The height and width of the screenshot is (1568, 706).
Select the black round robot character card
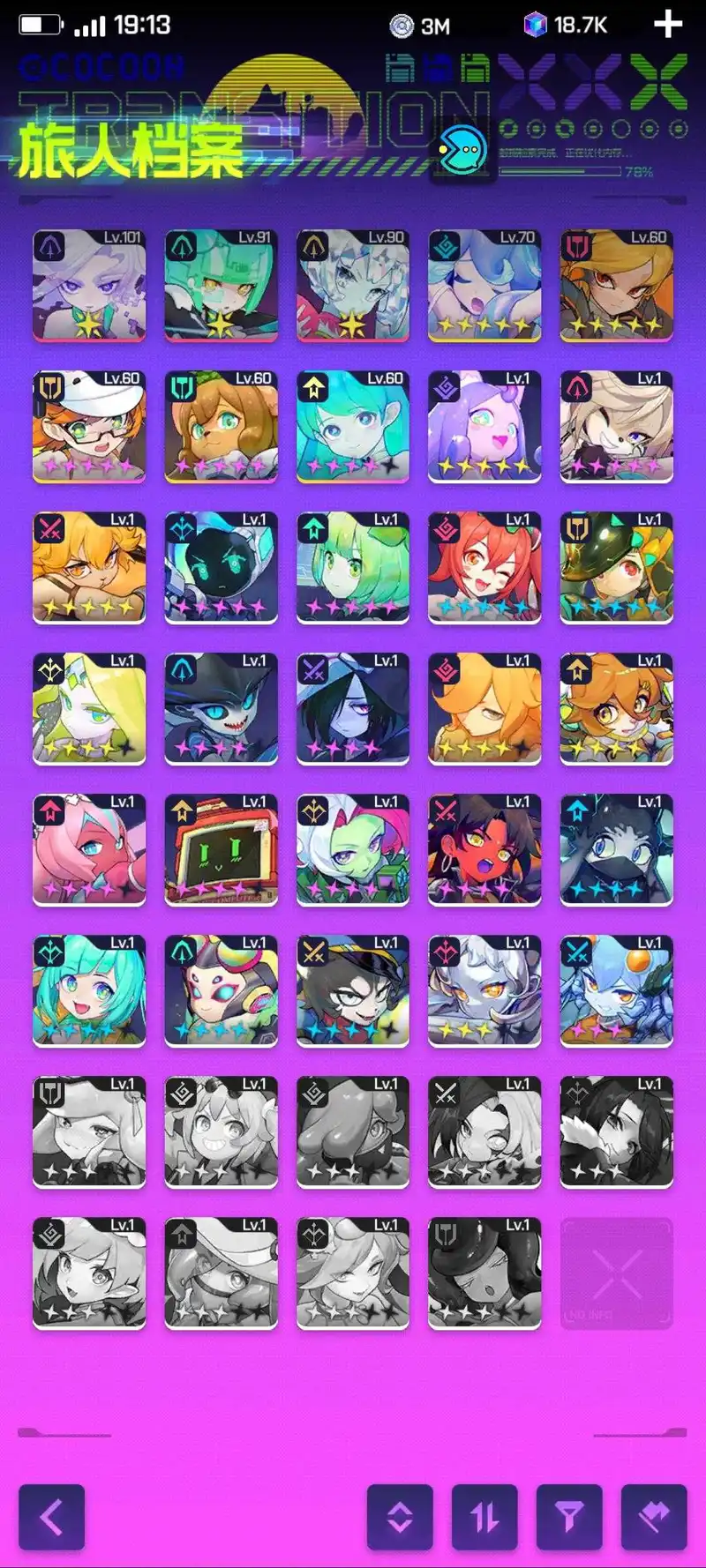[x=221, y=568]
